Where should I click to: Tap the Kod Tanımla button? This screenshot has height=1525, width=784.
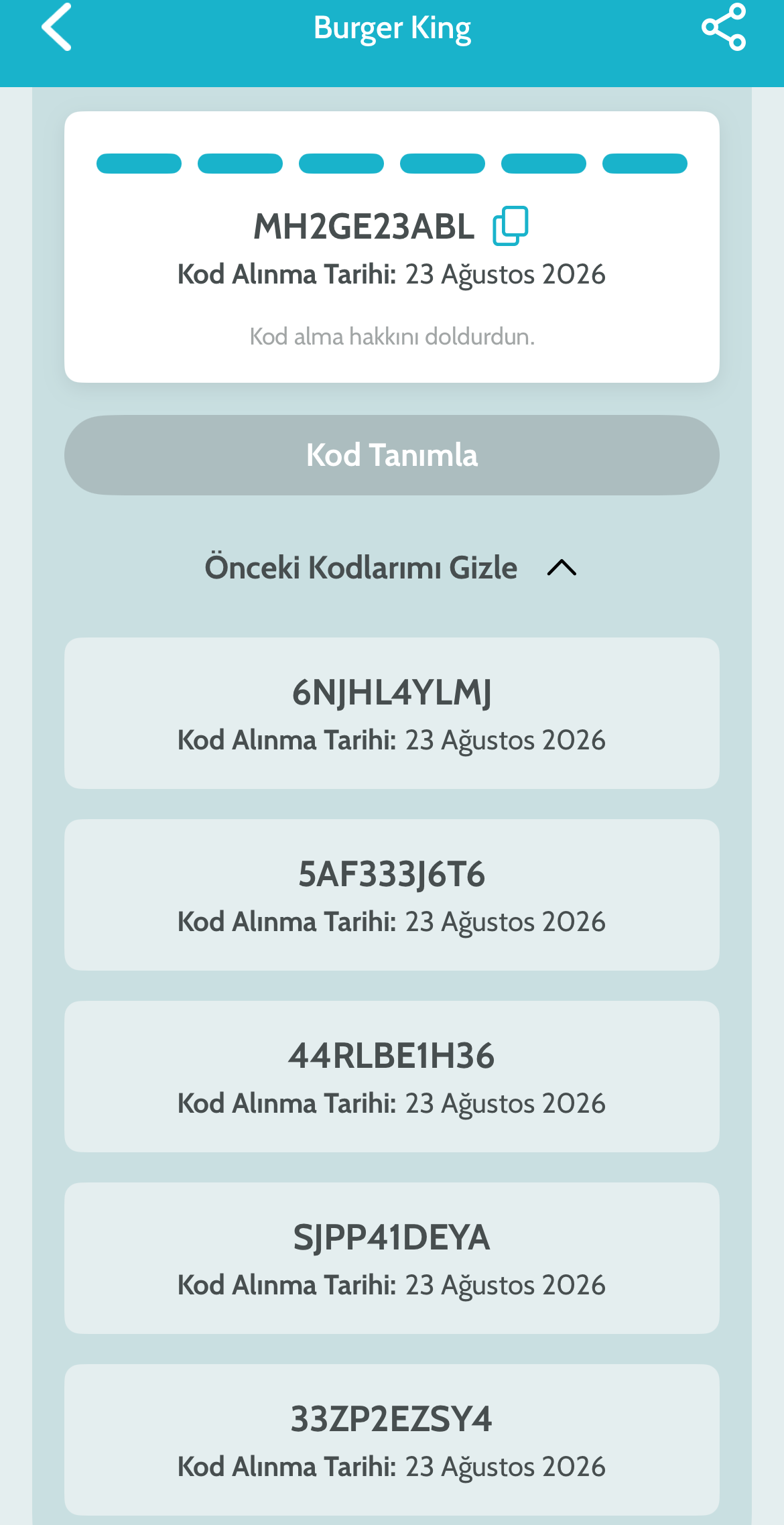click(392, 455)
